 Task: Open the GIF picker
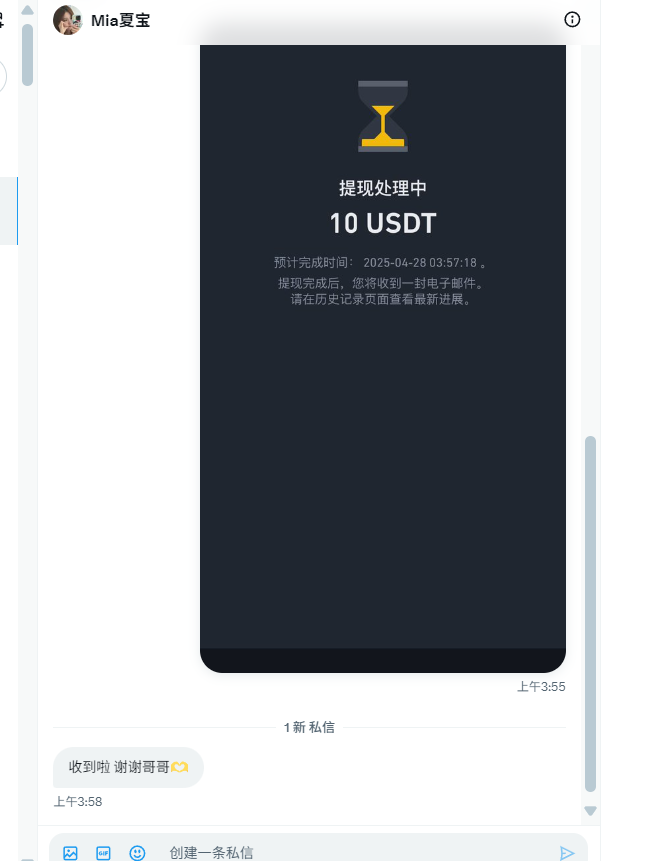click(x=103, y=853)
